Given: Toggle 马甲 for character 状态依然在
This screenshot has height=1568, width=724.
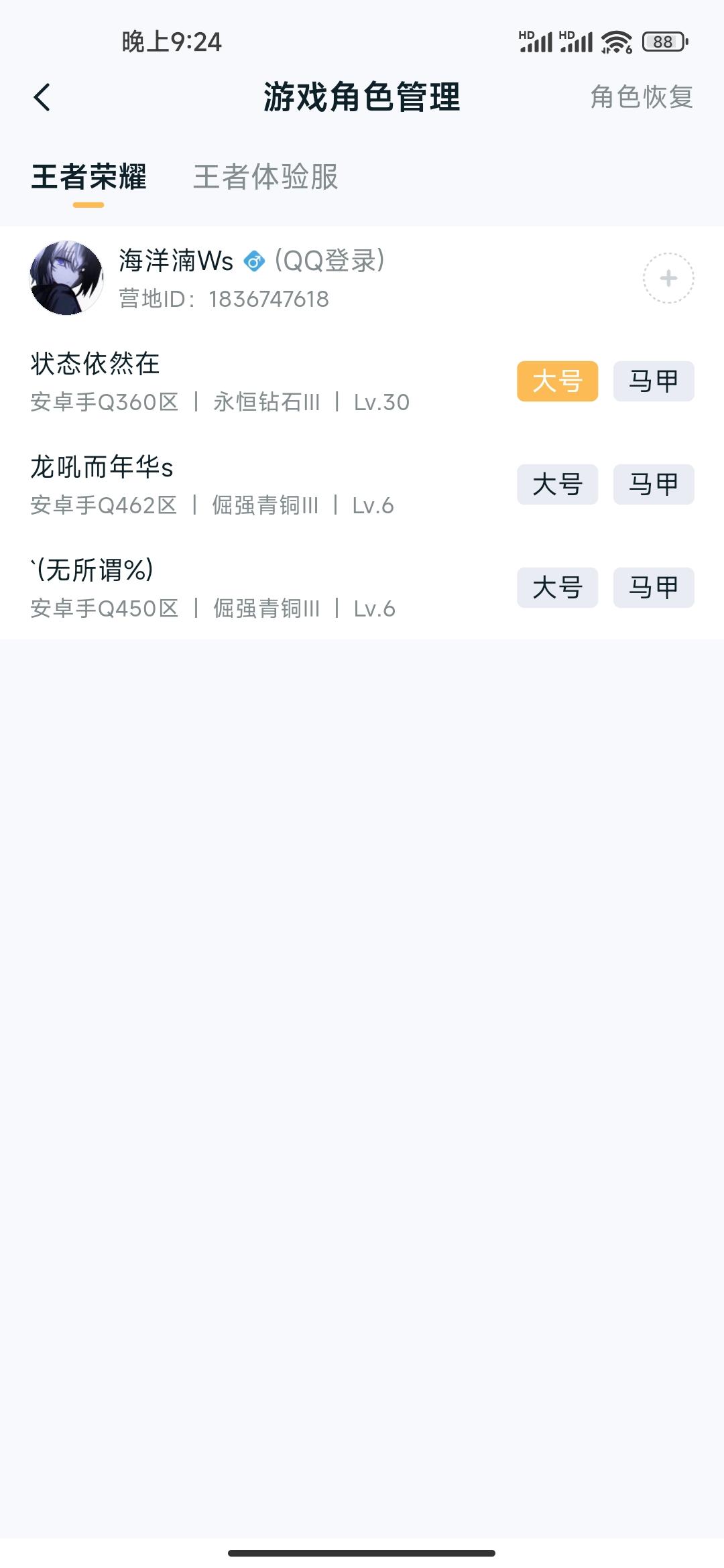Looking at the screenshot, I should 653,381.
